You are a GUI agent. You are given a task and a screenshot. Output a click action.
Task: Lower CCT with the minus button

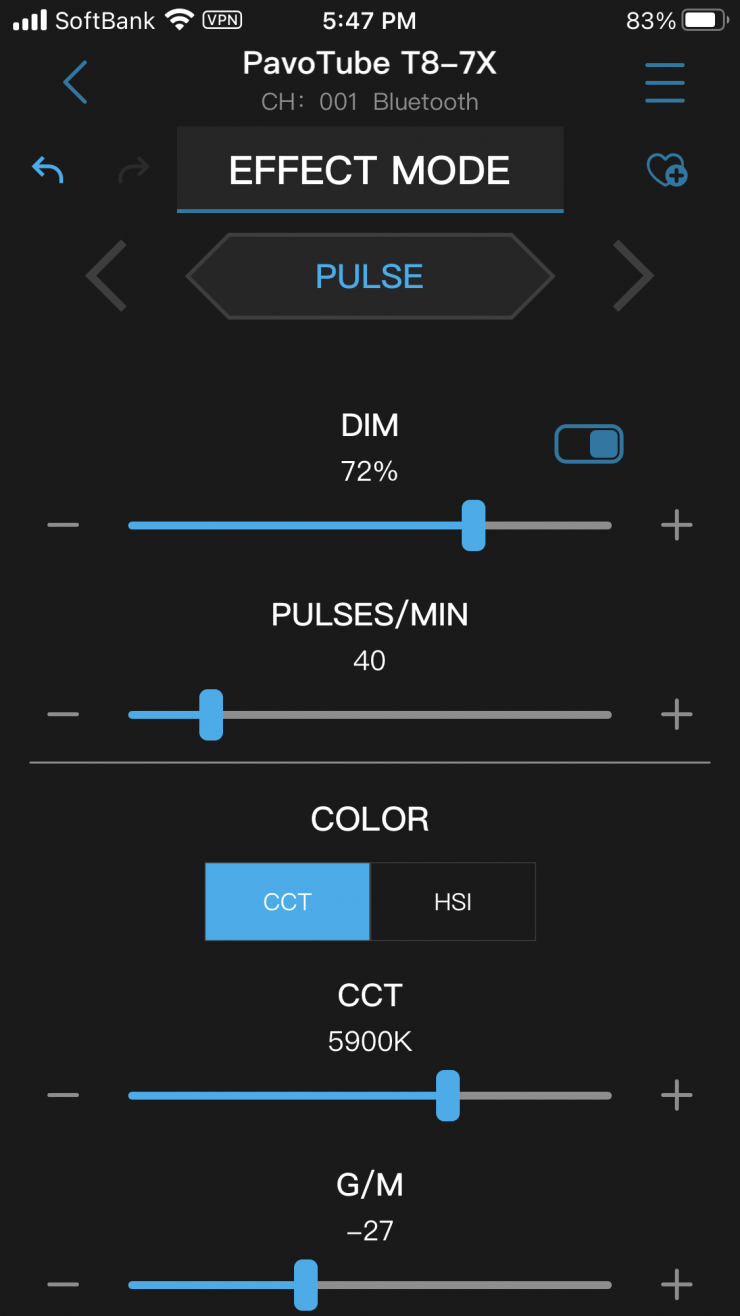[63, 1095]
